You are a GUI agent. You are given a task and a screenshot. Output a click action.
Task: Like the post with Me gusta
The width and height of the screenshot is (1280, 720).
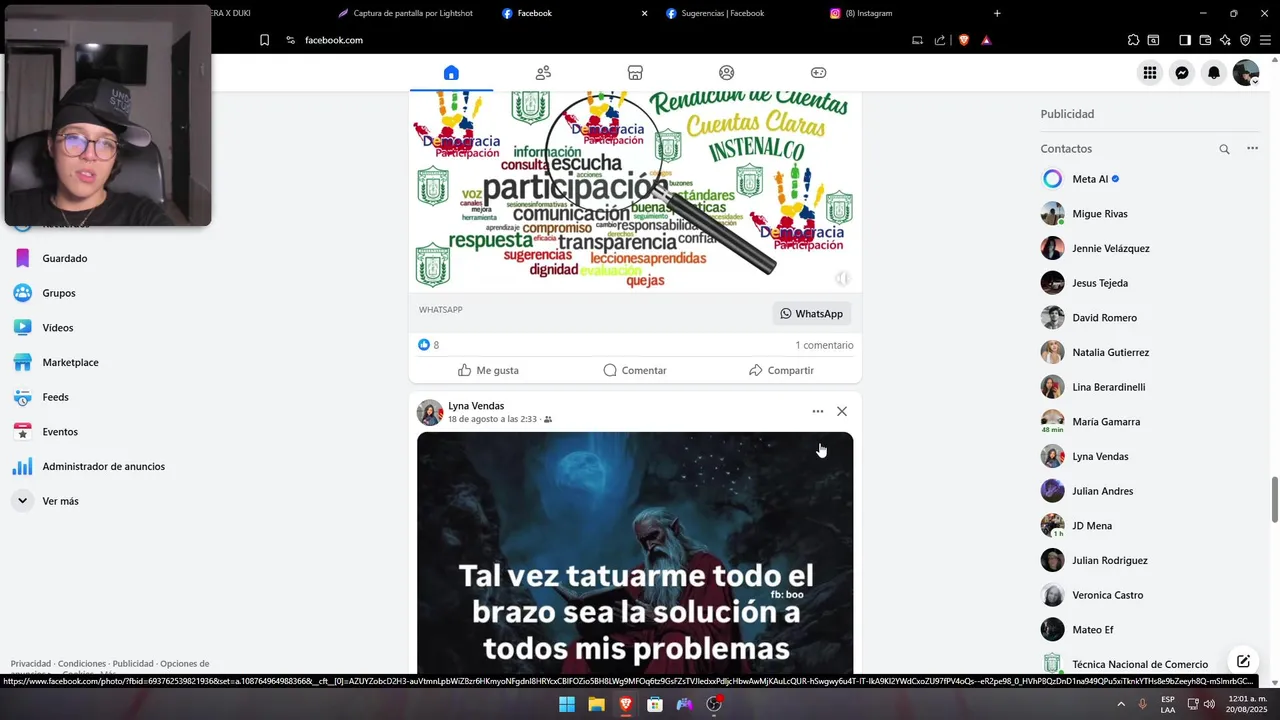click(x=488, y=370)
